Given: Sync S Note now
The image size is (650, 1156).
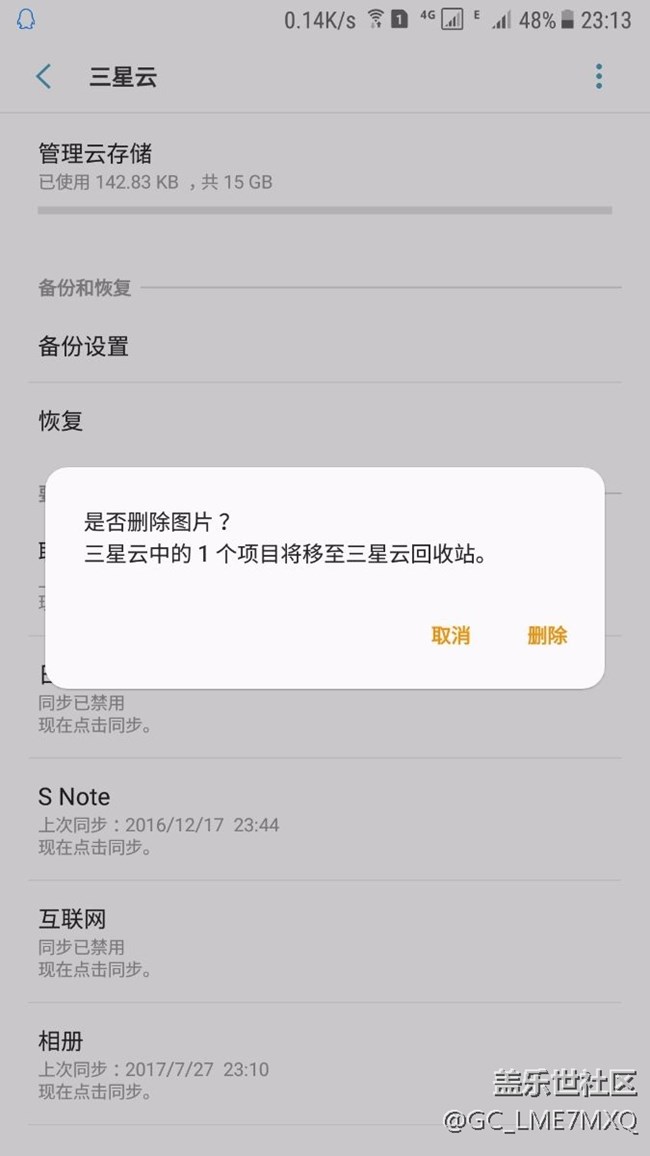Looking at the screenshot, I should point(325,819).
